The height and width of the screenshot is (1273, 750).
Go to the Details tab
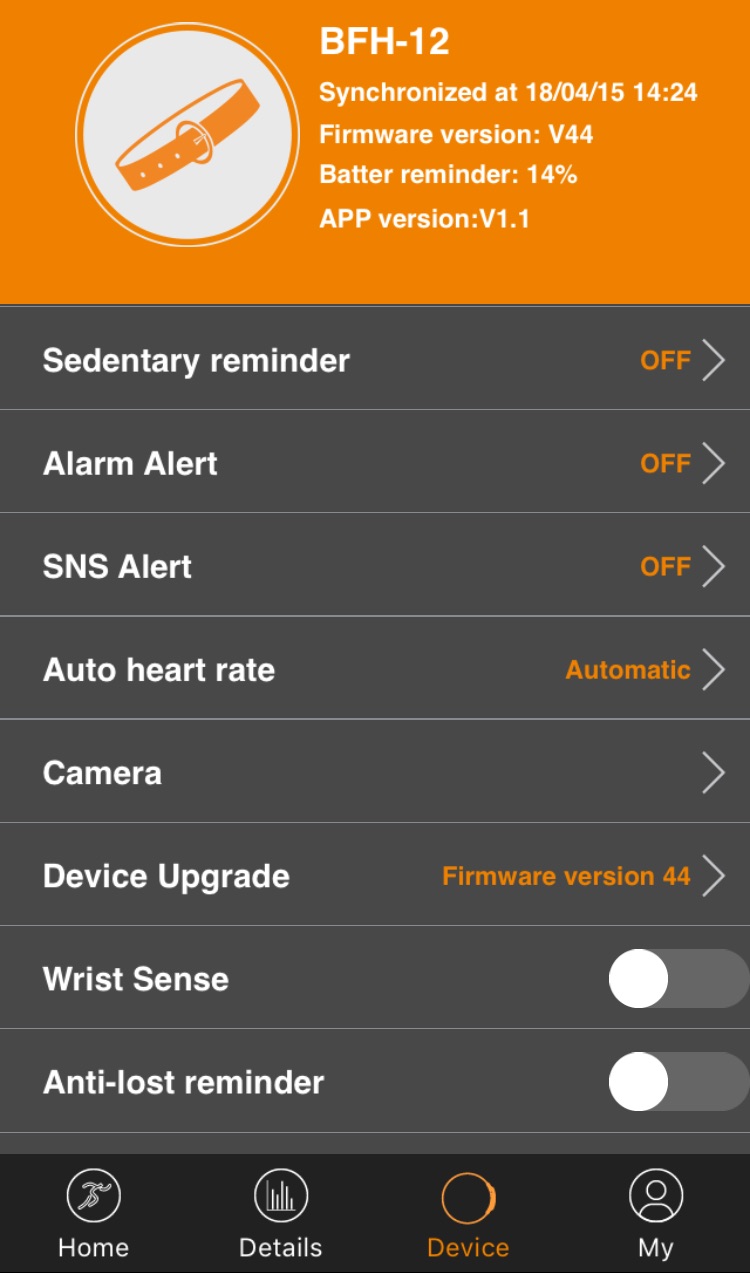point(281,1214)
